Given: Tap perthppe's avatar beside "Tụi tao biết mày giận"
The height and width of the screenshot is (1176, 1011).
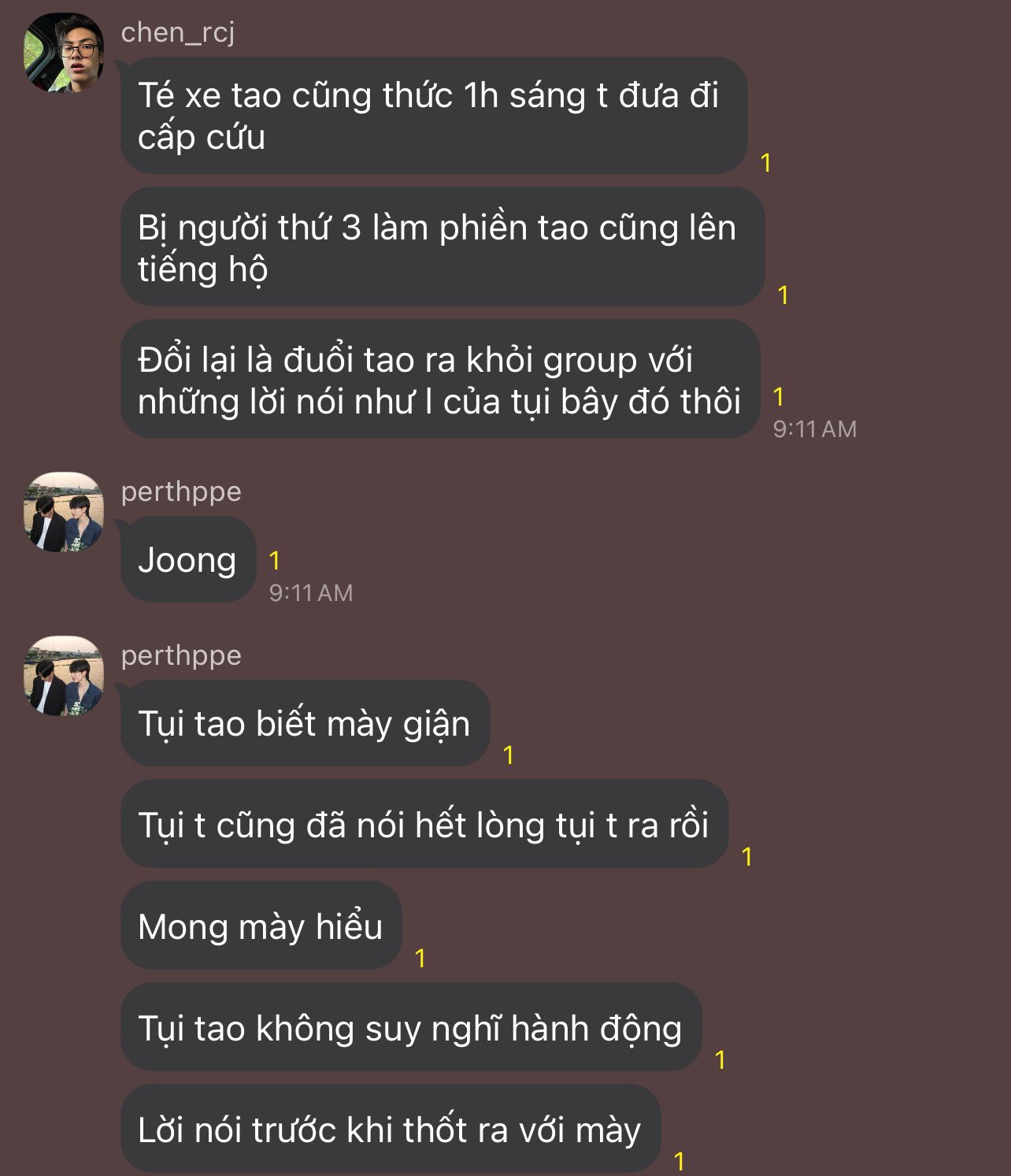Looking at the screenshot, I should (x=64, y=676).
